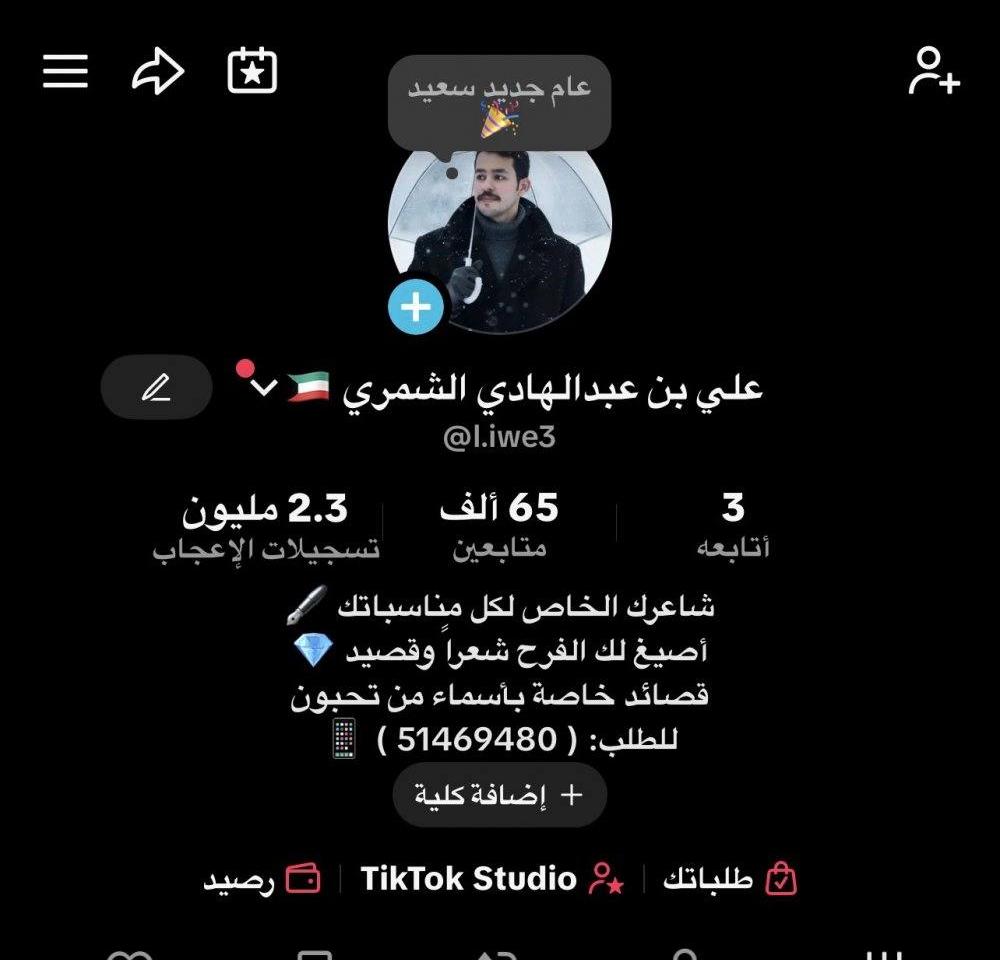
Task: Tap the blue plus on the avatar
Action: coord(416,307)
